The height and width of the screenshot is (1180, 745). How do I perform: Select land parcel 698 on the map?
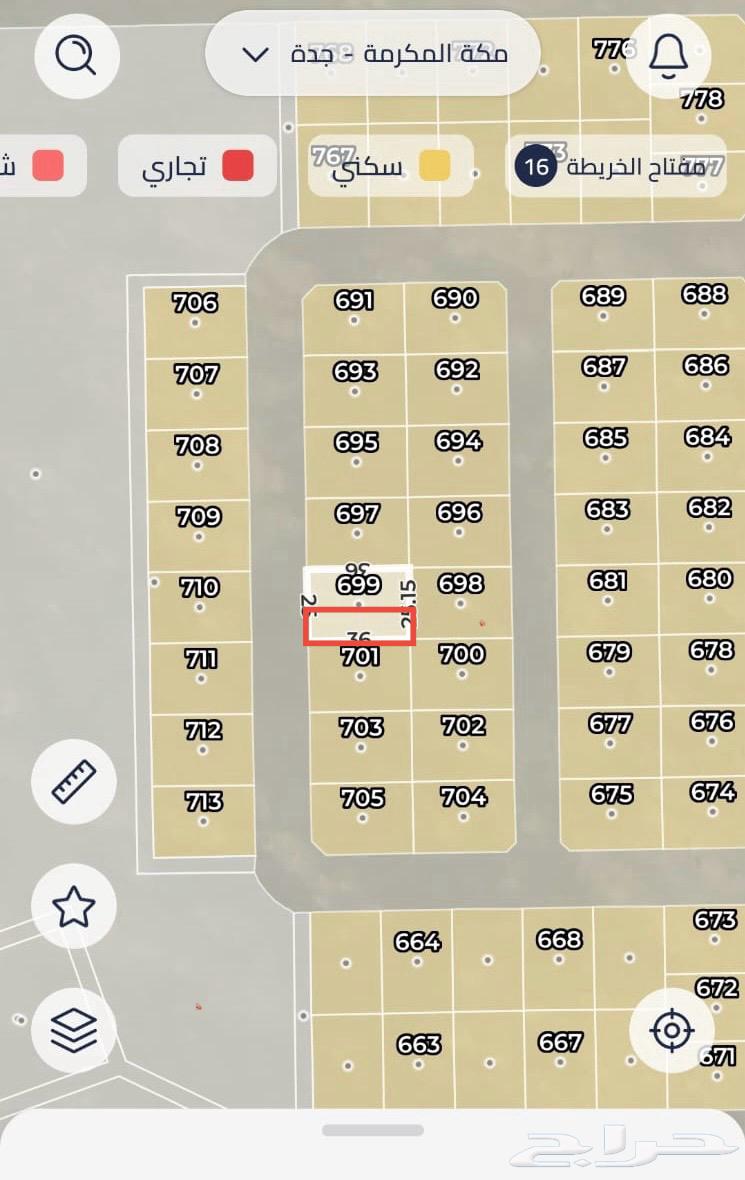(461, 592)
